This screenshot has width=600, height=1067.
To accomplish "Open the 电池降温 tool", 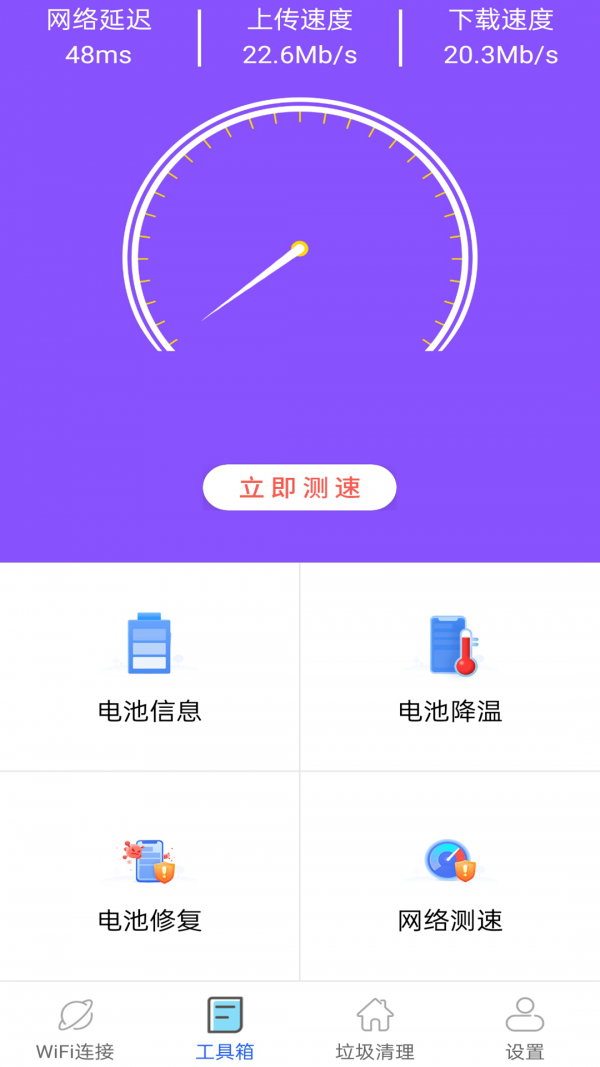I will pos(450,667).
